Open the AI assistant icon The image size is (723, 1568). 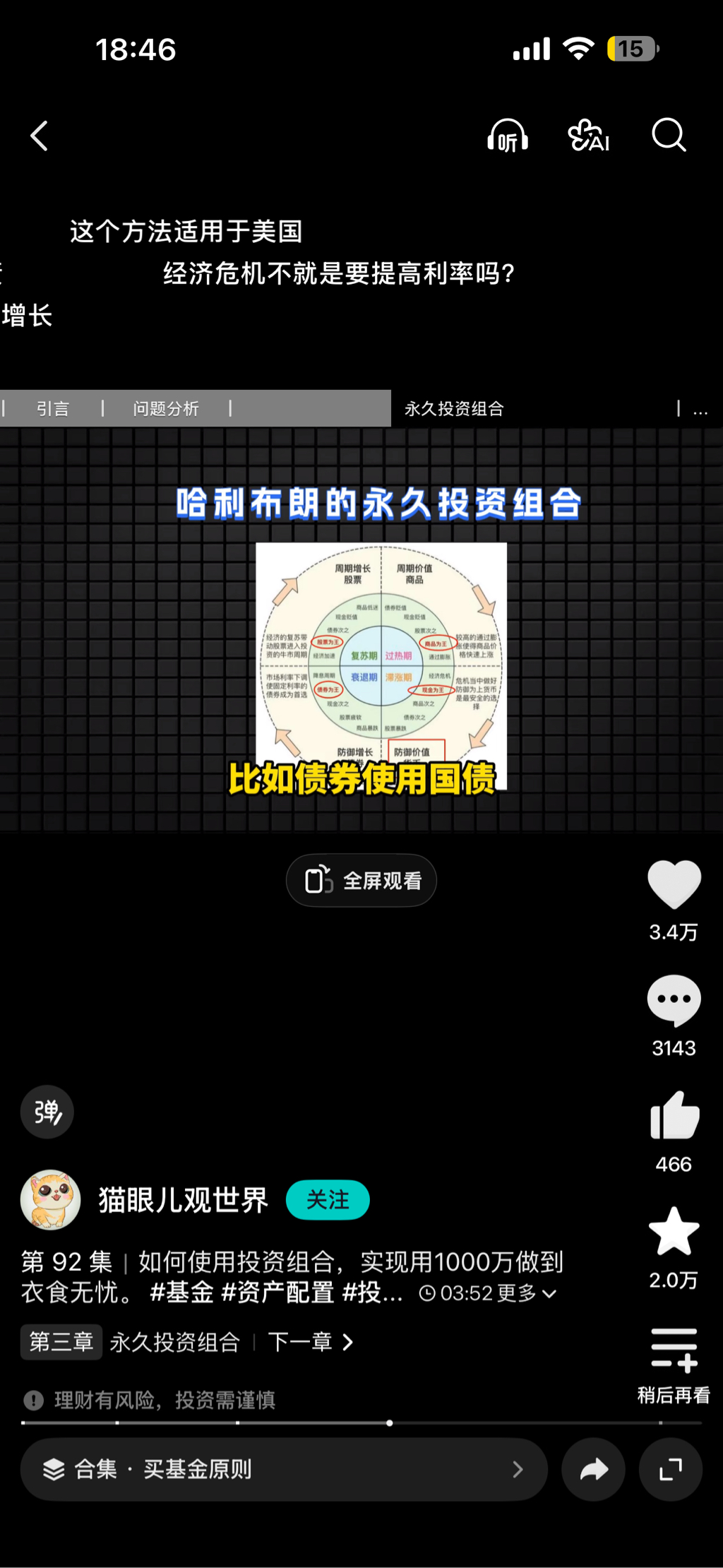coord(588,135)
